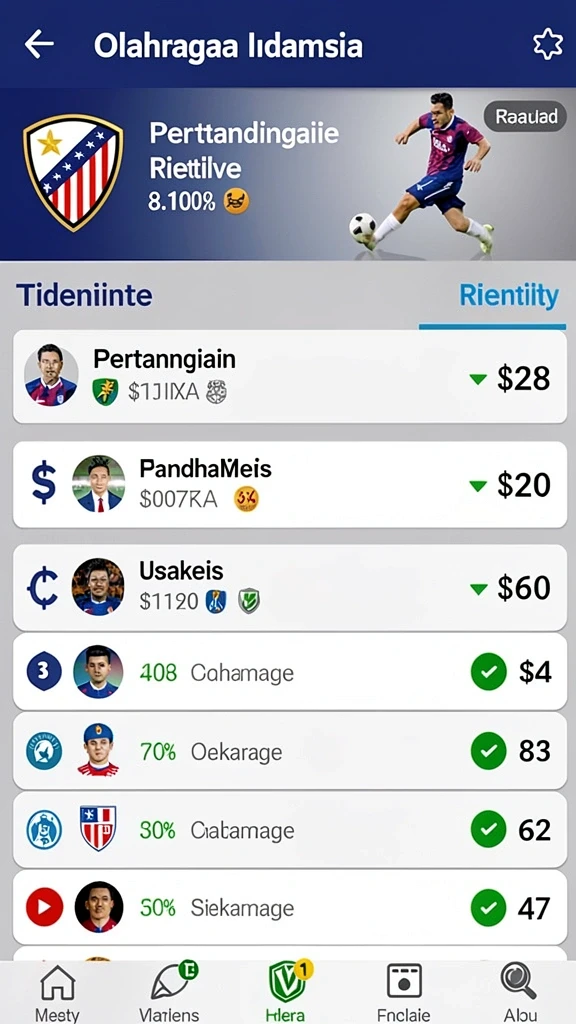Open the Usakeis entry
Viewport: 576px width, 1024px height.
(289, 587)
